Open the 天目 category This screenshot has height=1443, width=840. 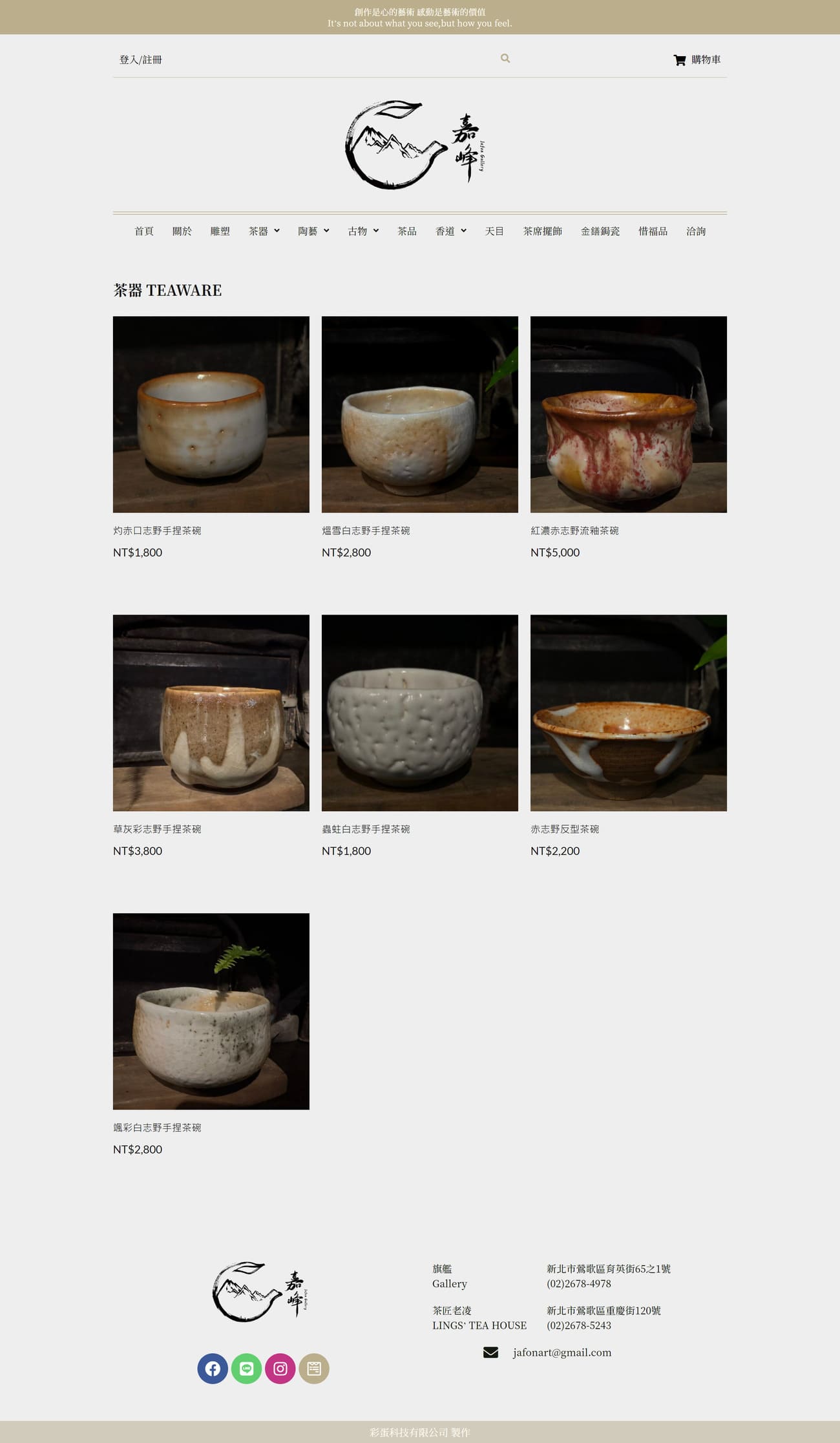494,231
